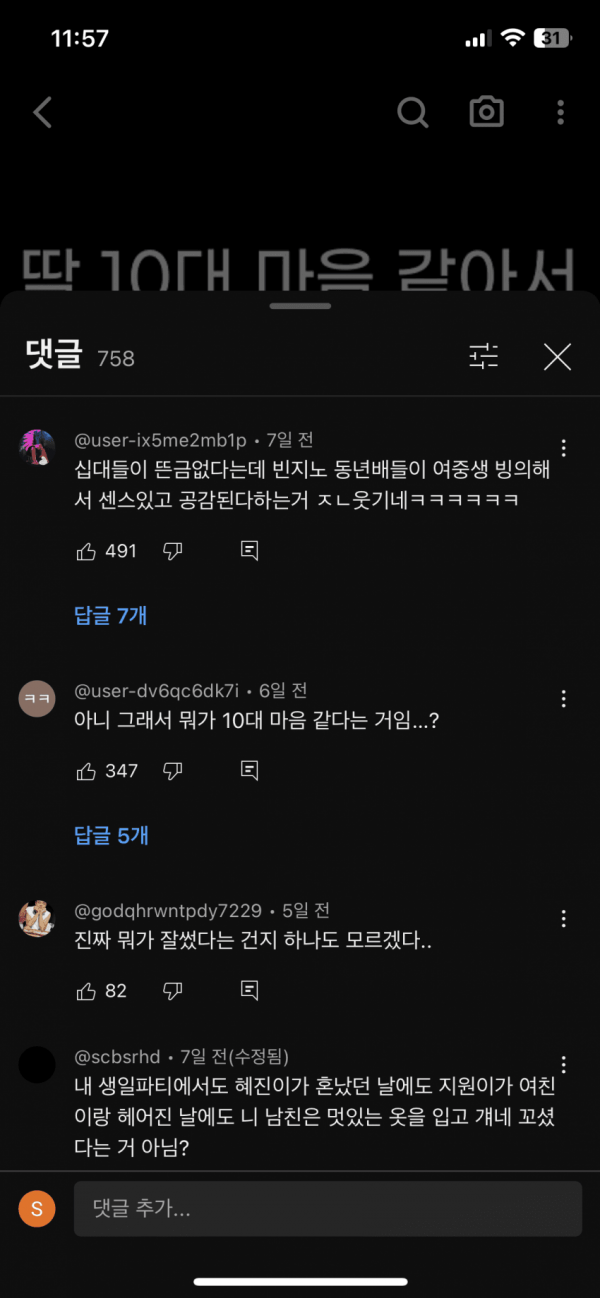
Task: Dislike the comment by @godqhrwntpdy7229
Action: (173, 991)
